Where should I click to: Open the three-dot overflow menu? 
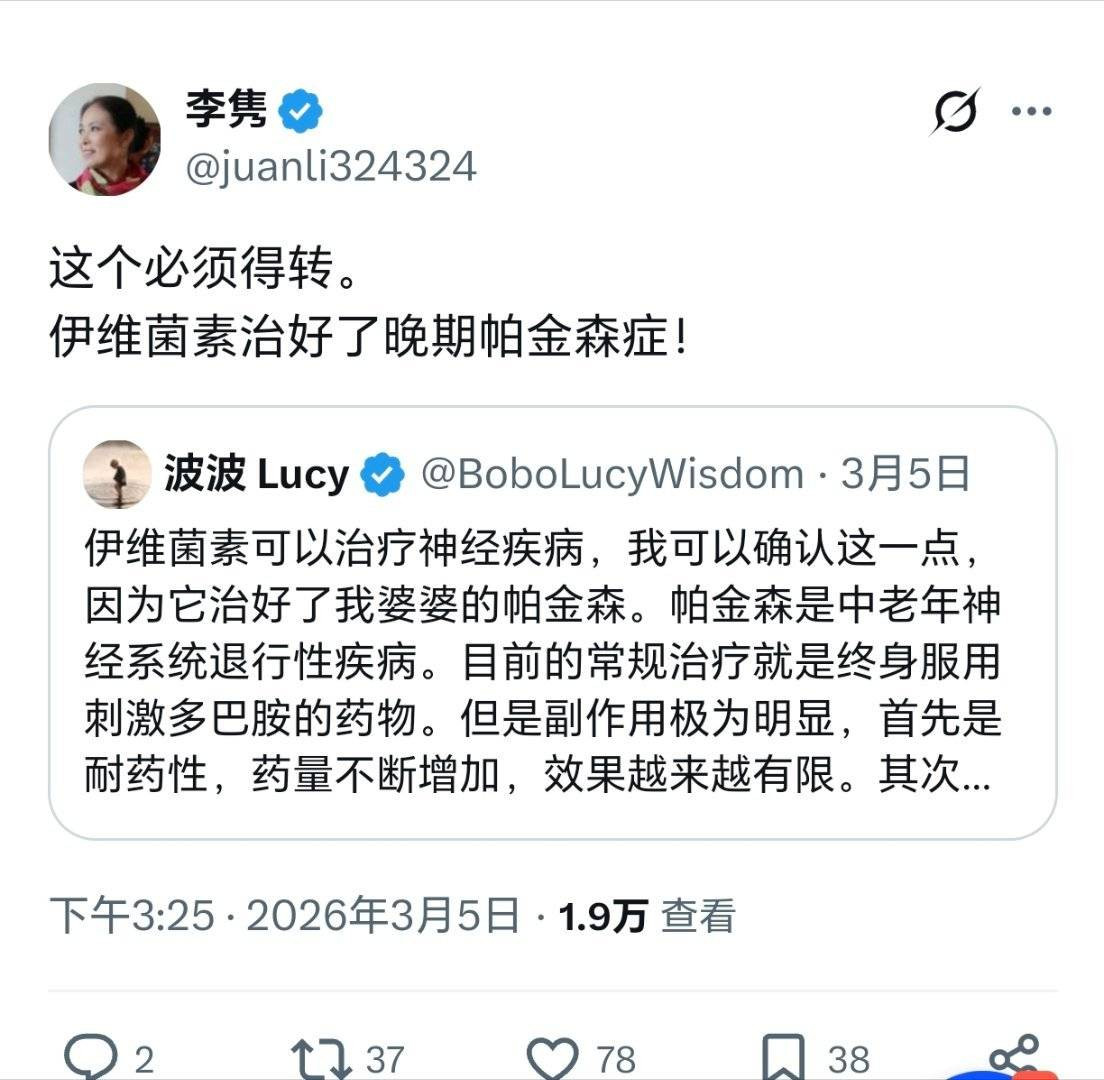click(1031, 111)
